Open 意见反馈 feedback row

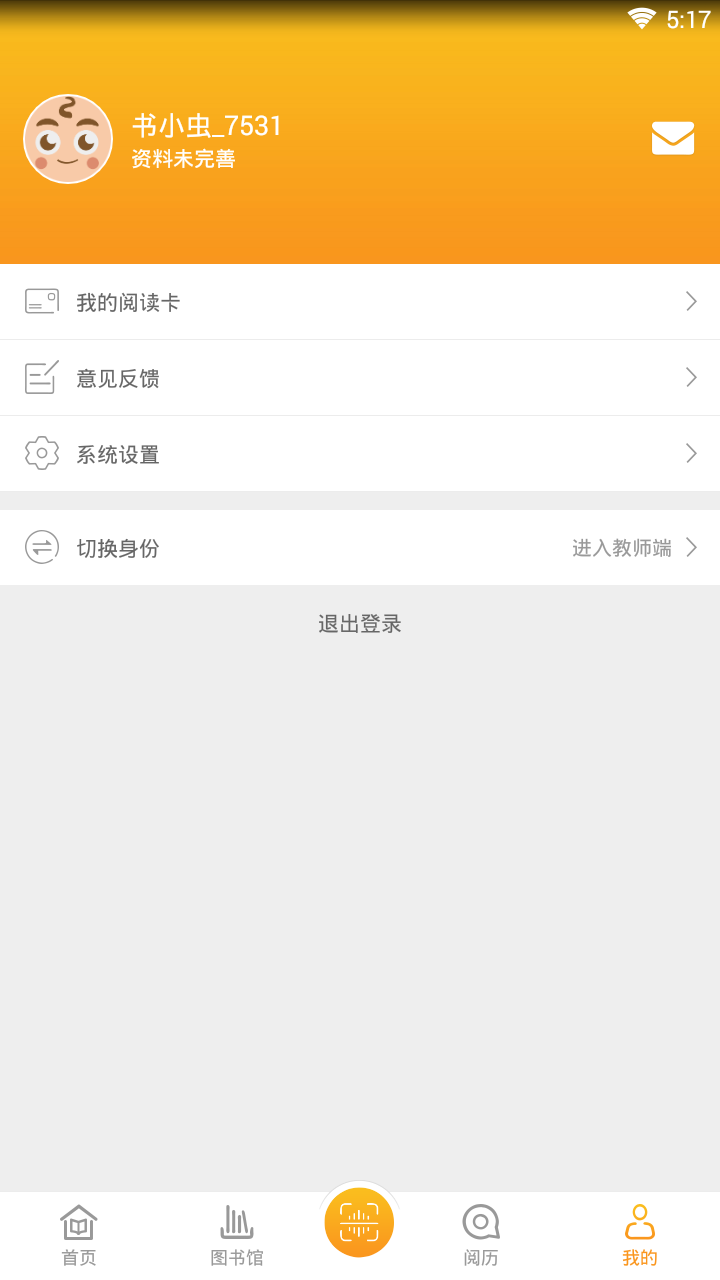360,378
